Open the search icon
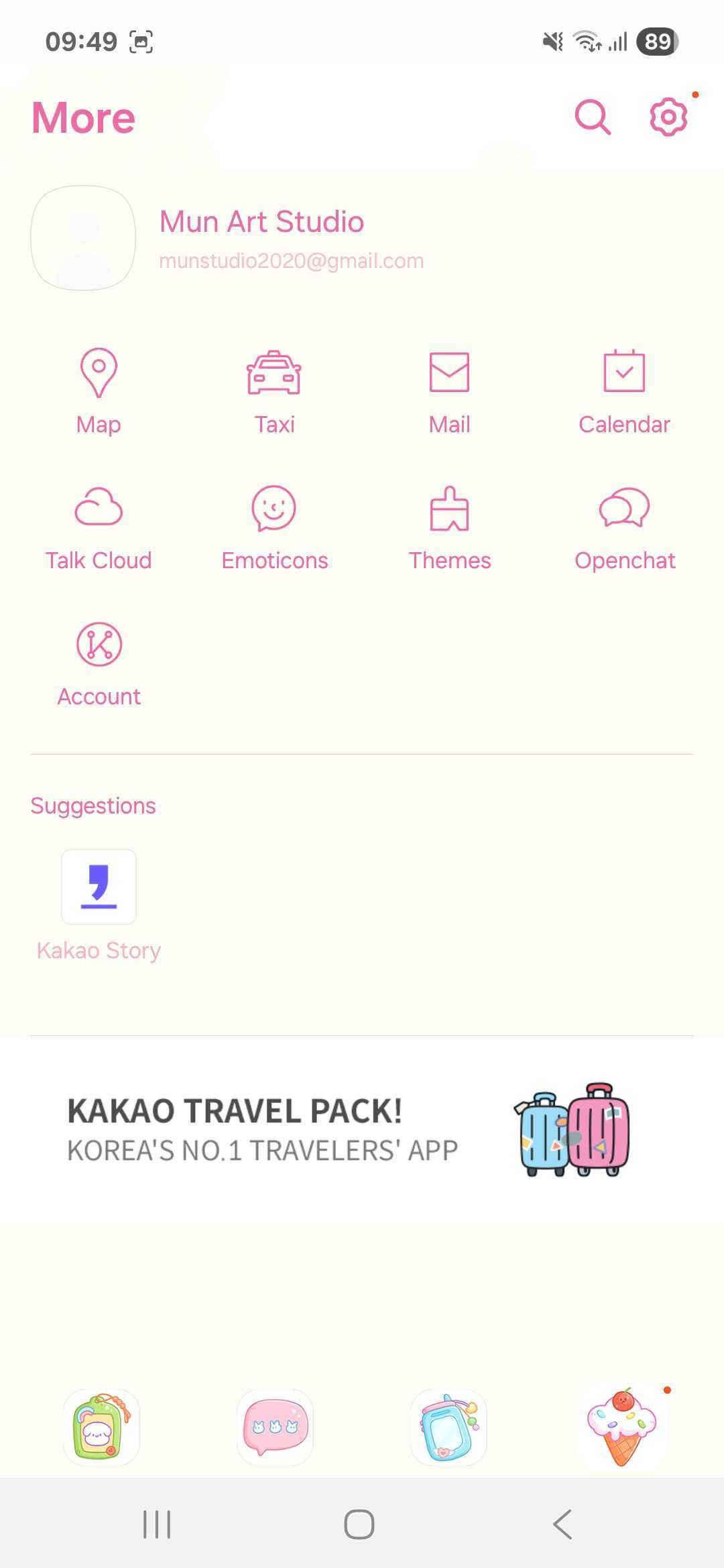 (593, 118)
